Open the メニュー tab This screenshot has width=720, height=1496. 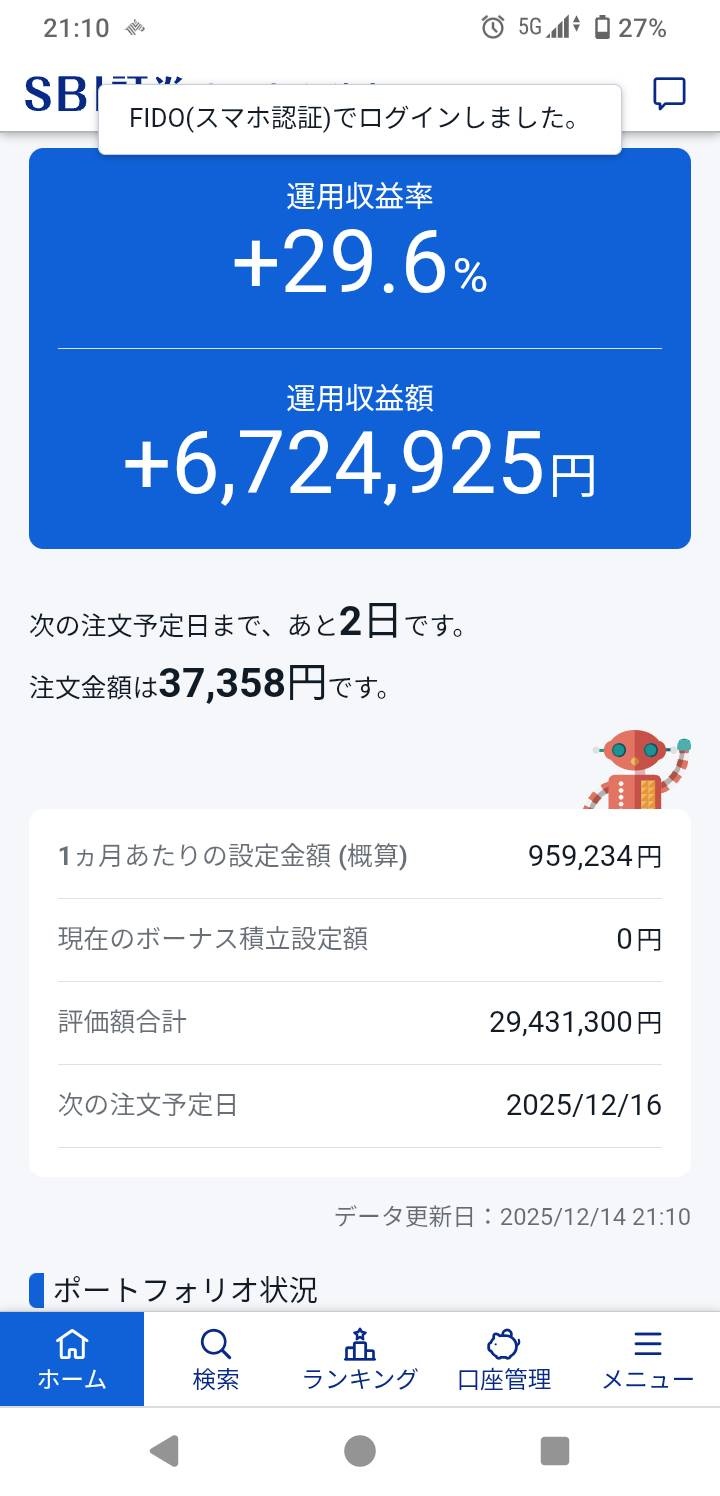pyautogui.click(x=647, y=1359)
